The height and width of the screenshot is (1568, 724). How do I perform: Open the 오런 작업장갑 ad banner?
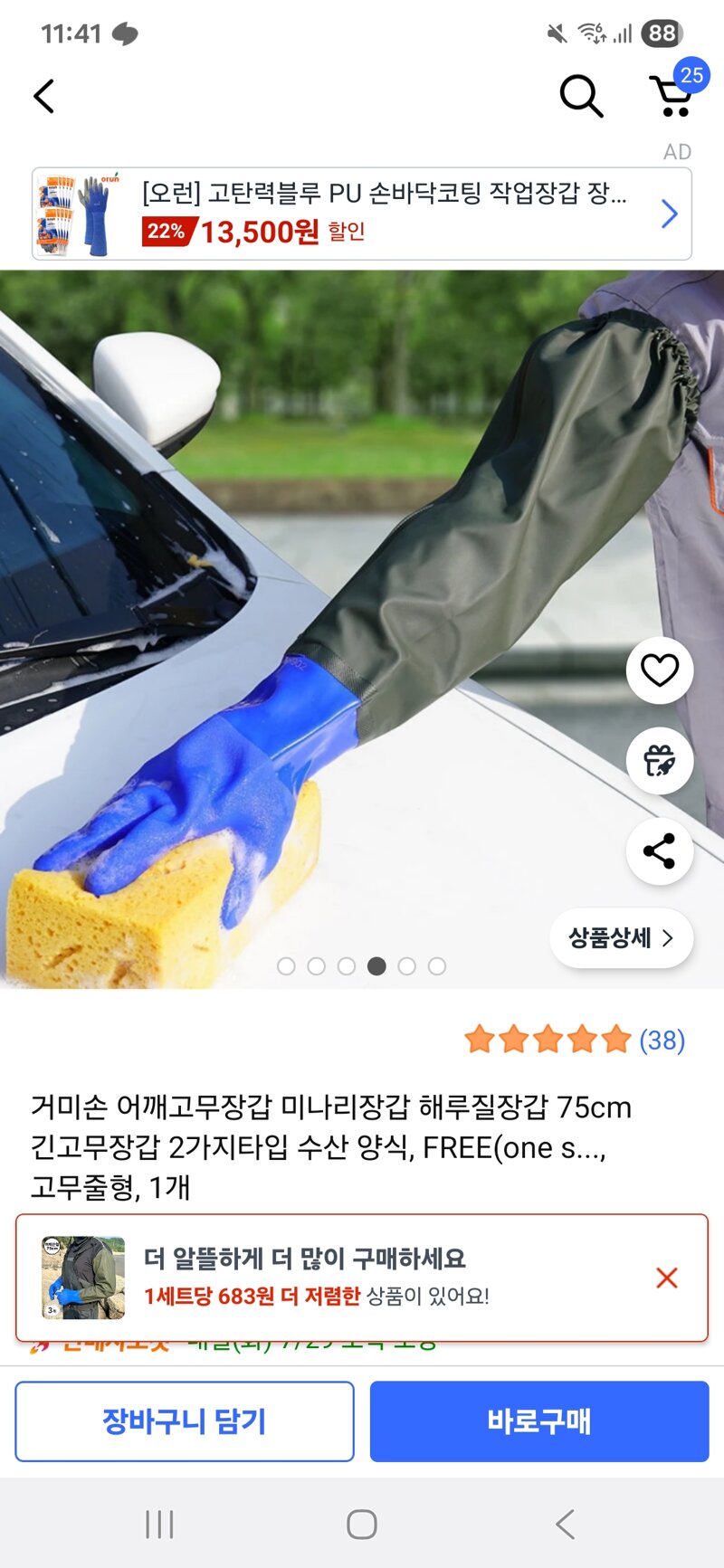pos(362,214)
